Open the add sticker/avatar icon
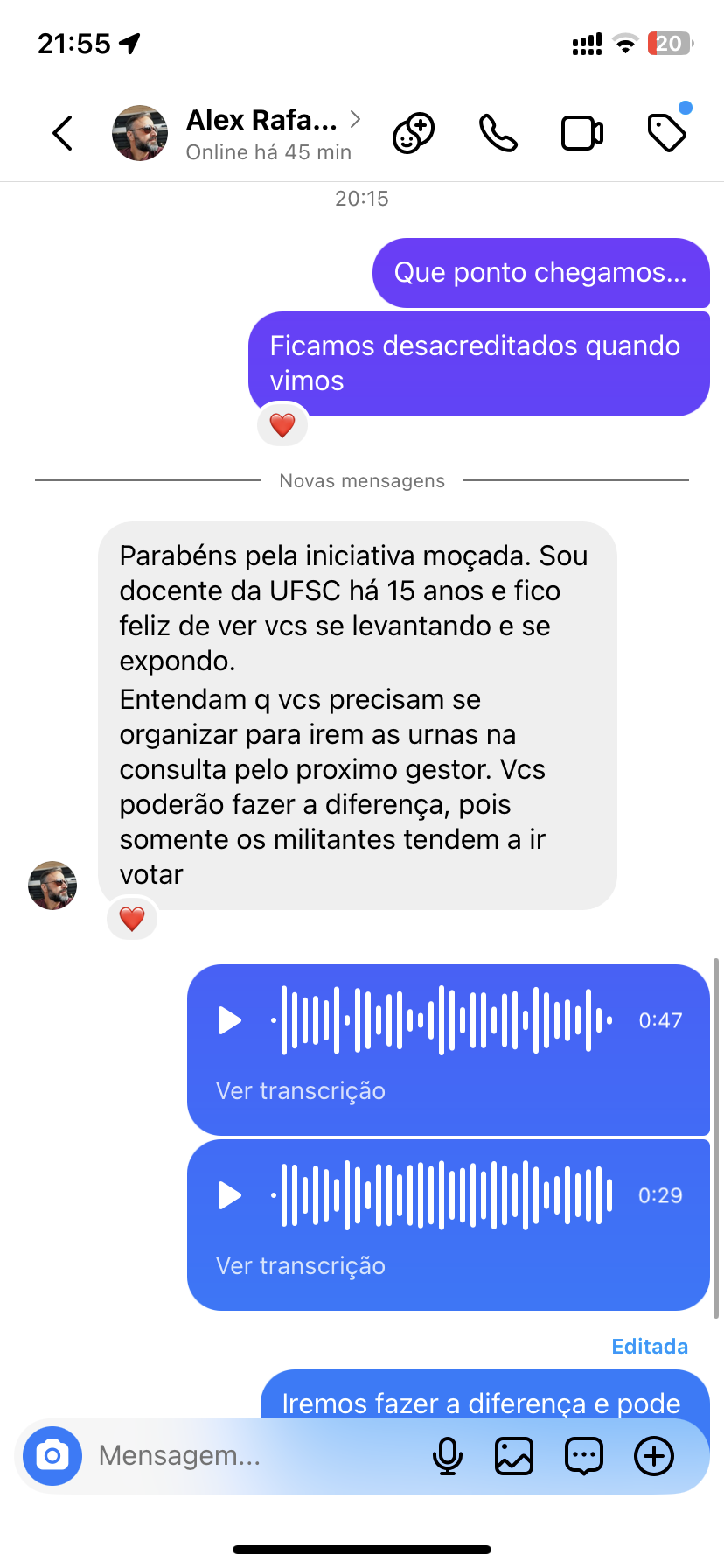The image size is (724, 1568). coord(414,133)
